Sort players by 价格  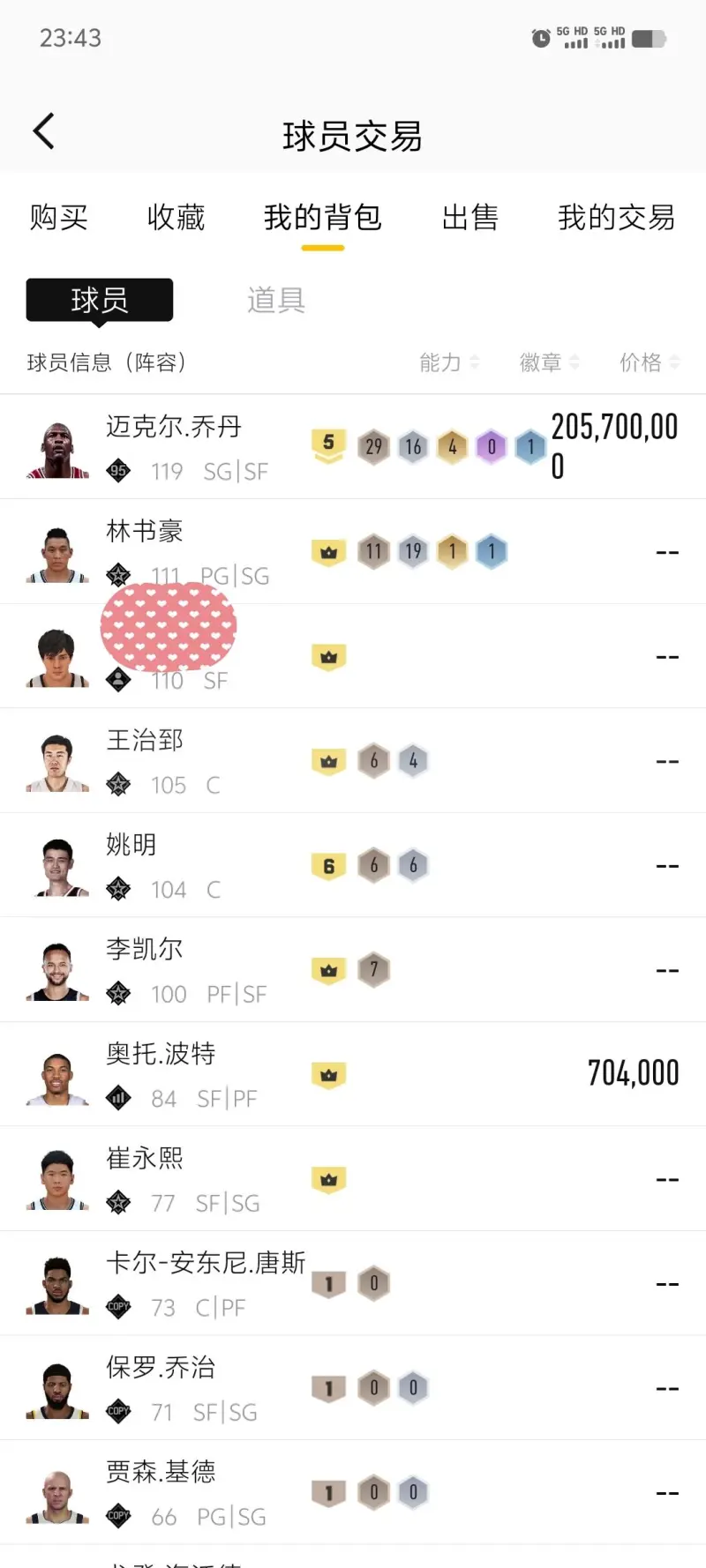(x=649, y=362)
